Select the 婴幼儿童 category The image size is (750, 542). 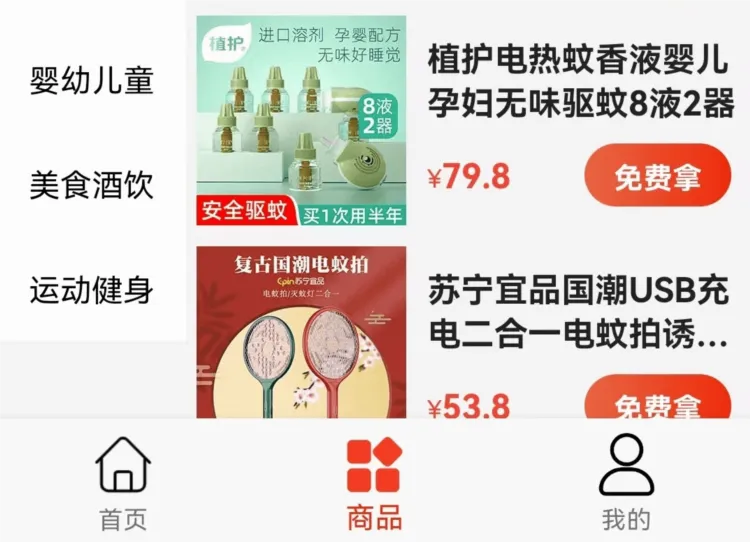pyautogui.click(x=92, y=81)
